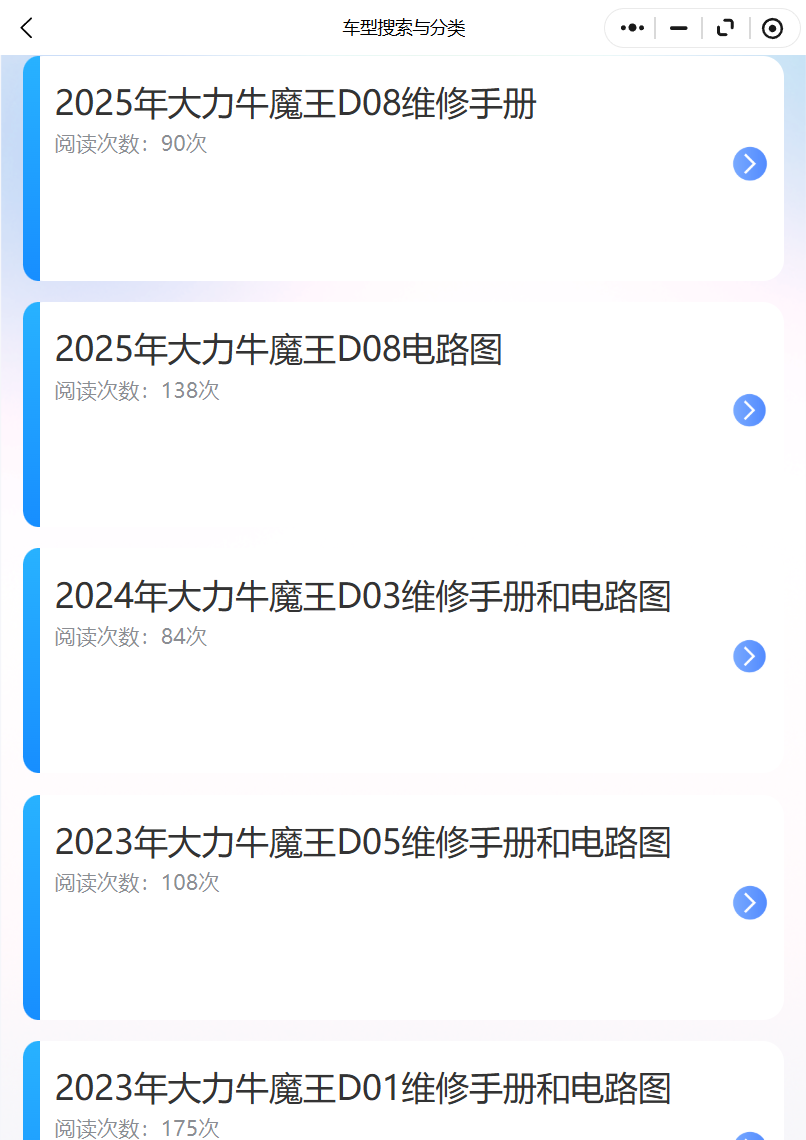Image resolution: width=806 pixels, height=1140 pixels.
Task: Click the 阅读次数 90次 label
Action: (131, 144)
